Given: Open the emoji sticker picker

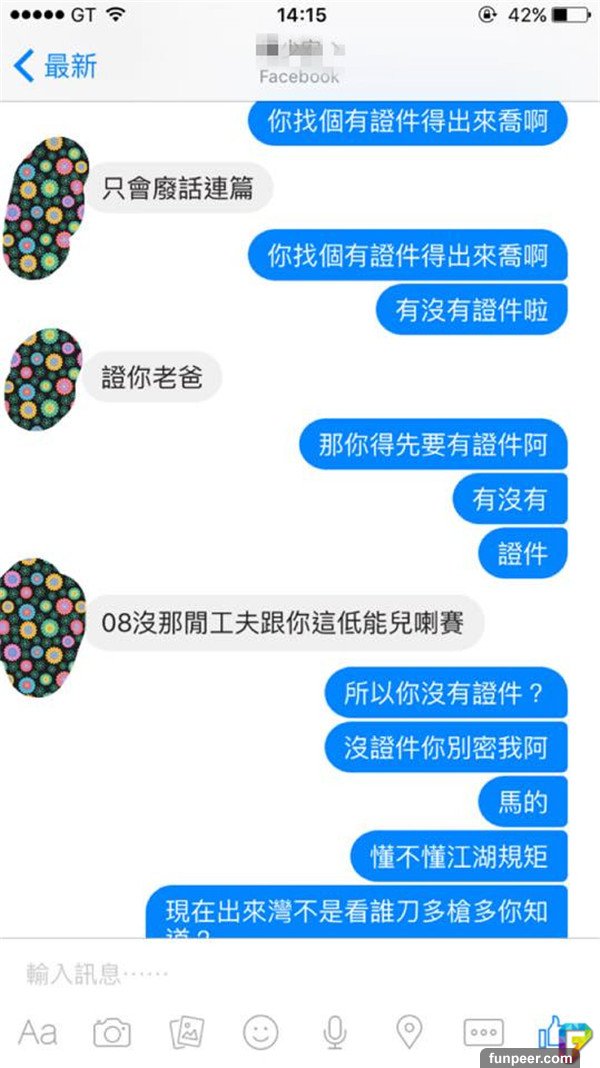Looking at the screenshot, I should coord(261,1032).
